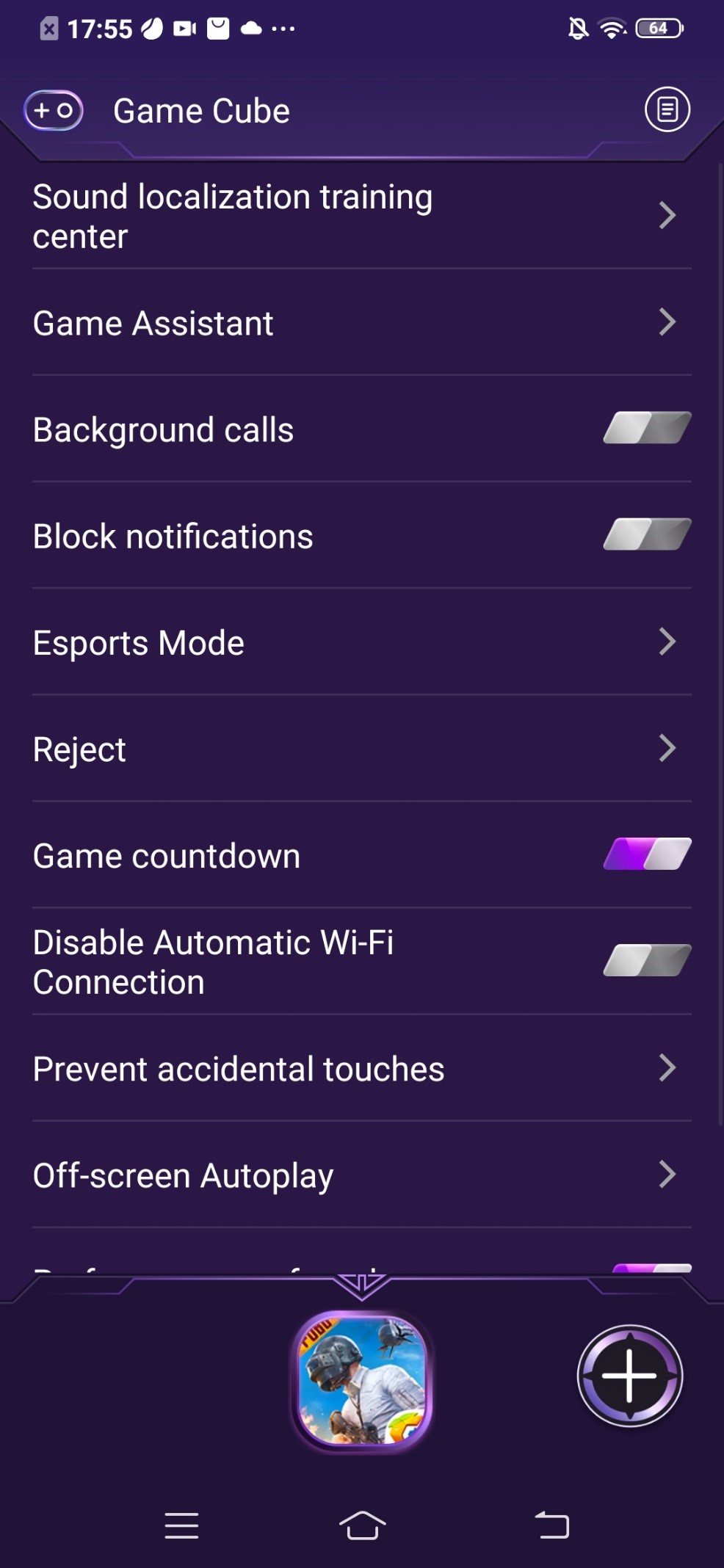Add a new game with plus button

(x=629, y=1376)
